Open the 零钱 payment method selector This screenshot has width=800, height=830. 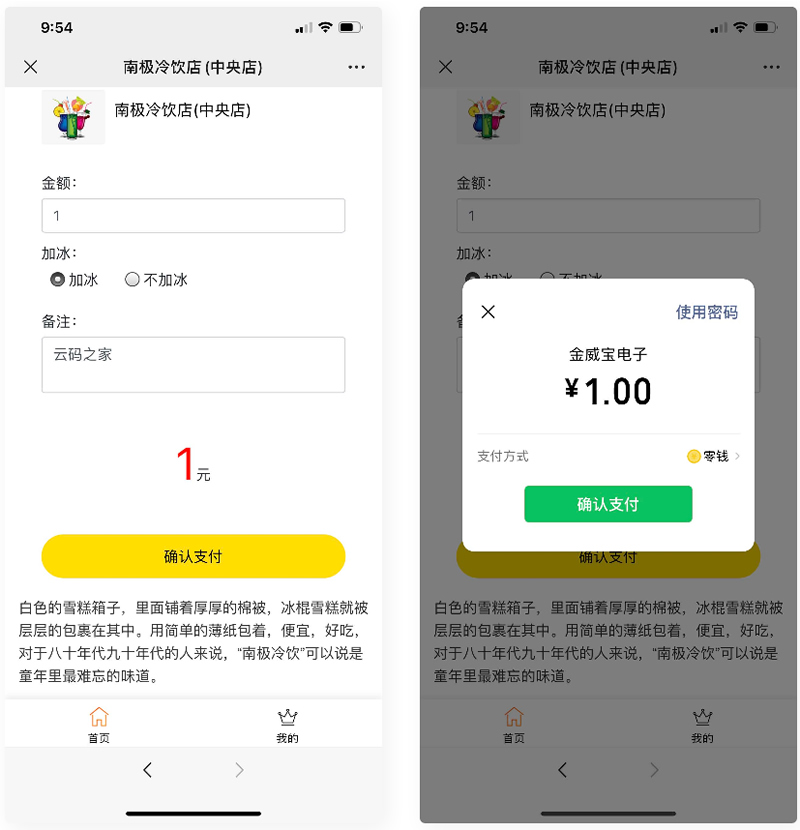[x=715, y=456]
